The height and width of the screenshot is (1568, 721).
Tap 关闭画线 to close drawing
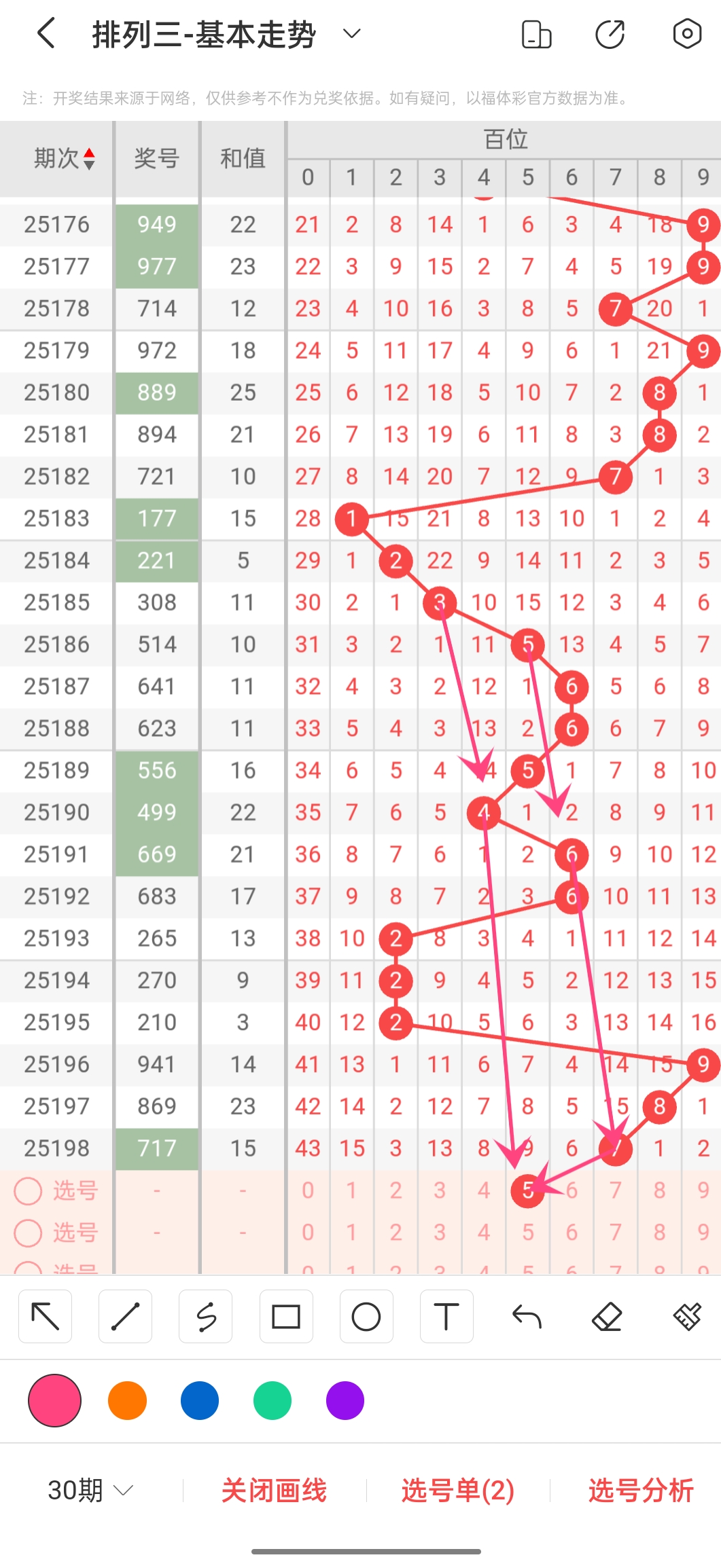click(274, 1491)
